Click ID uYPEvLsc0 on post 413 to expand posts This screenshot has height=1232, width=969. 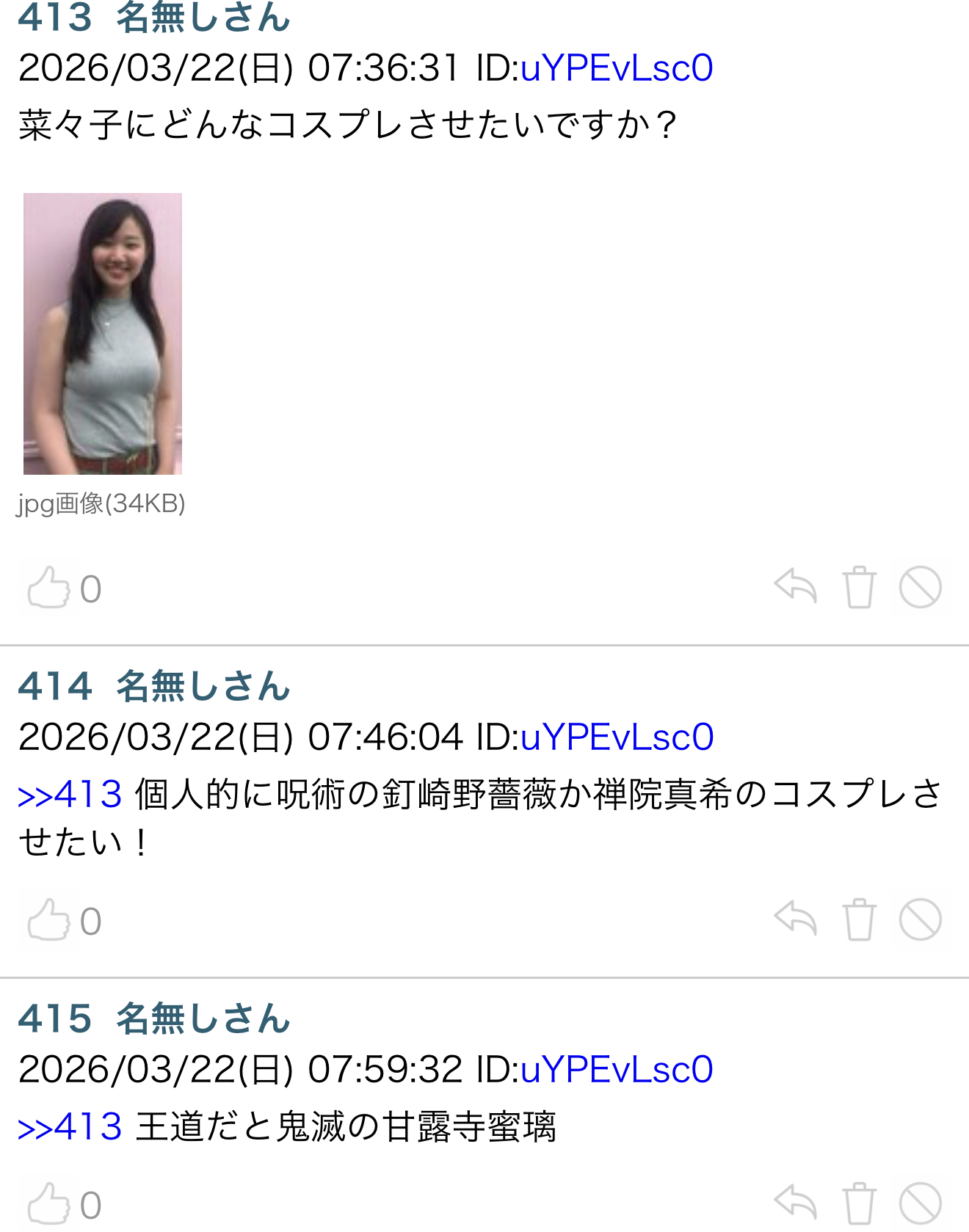click(x=617, y=68)
